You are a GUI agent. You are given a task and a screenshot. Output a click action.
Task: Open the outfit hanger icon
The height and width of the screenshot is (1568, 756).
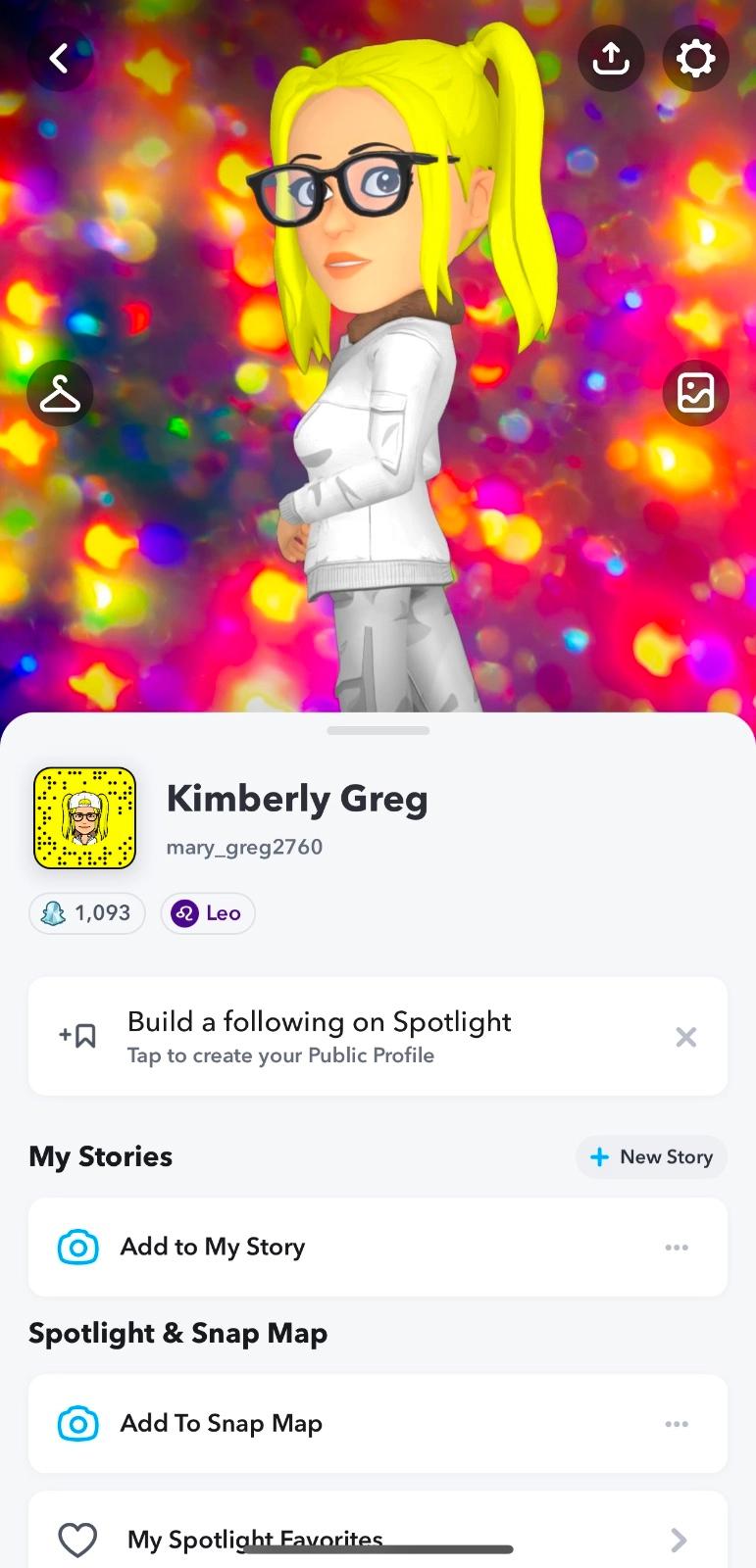(x=60, y=394)
